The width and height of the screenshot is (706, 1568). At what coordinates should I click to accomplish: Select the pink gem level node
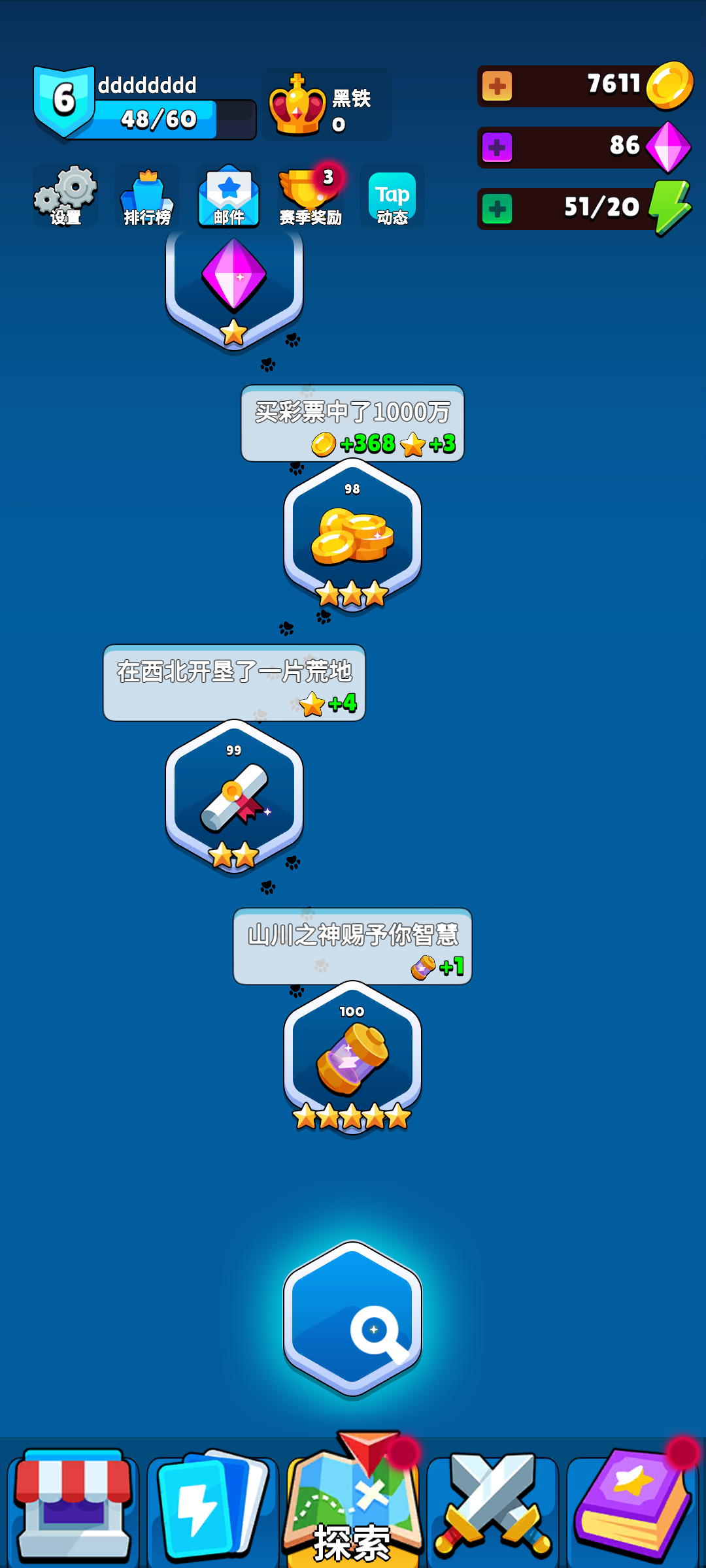pyautogui.click(x=234, y=281)
